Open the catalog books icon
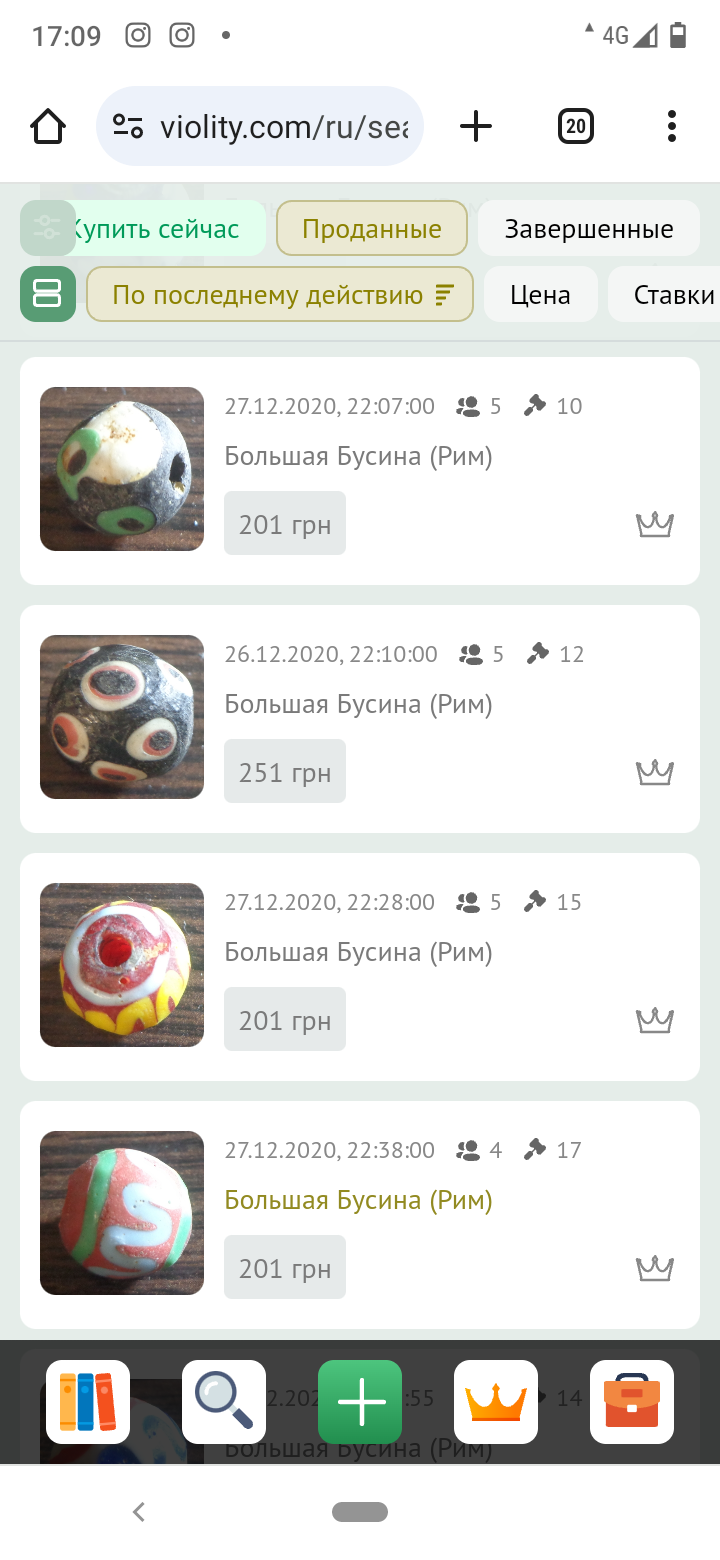Image resolution: width=720 pixels, height=1560 pixels. [88, 1402]
